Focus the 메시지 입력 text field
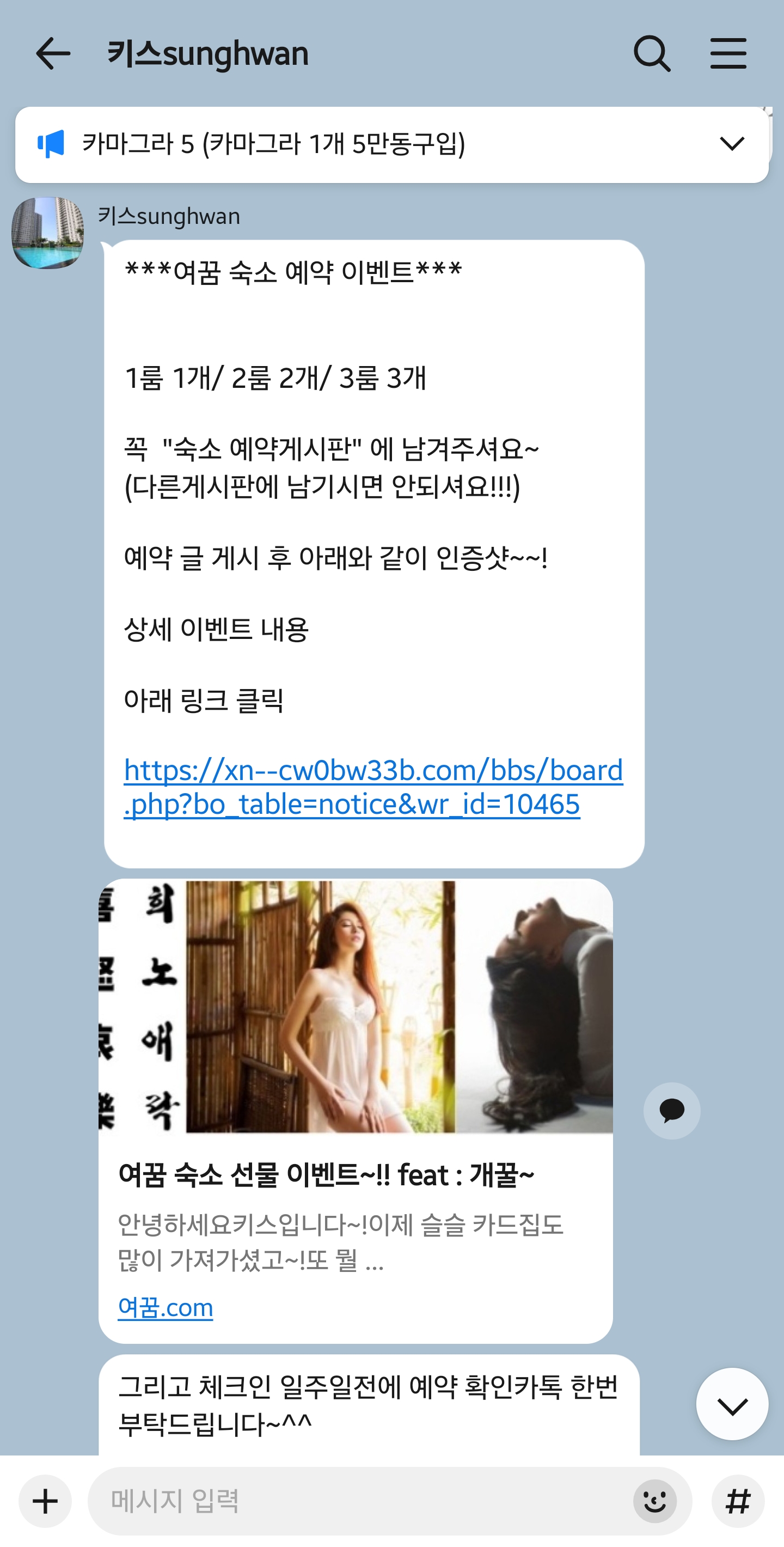The height and width of the screenshot is (1547, 784). pyautogui.click(x=360, y=1501)
